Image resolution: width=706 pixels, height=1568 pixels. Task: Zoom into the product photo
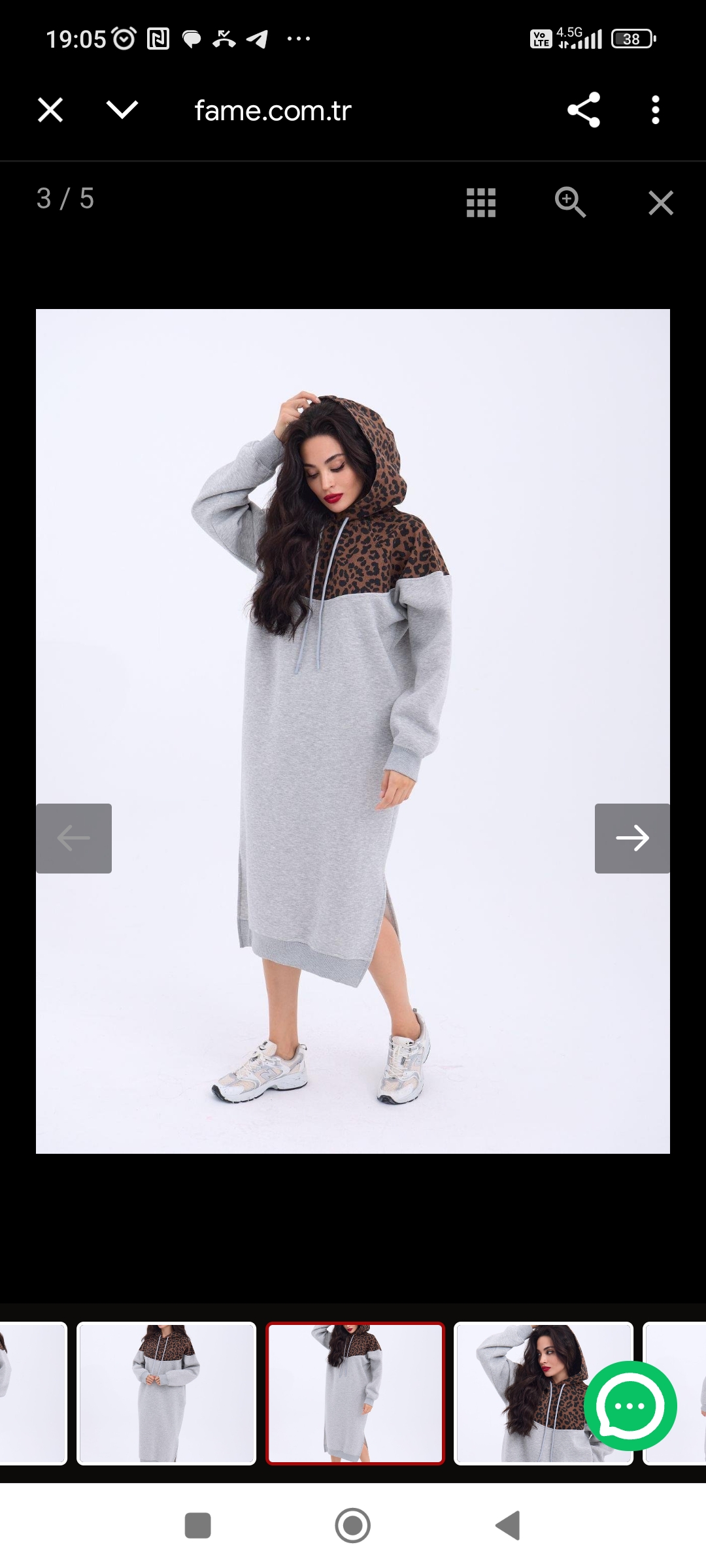point(570,202)
